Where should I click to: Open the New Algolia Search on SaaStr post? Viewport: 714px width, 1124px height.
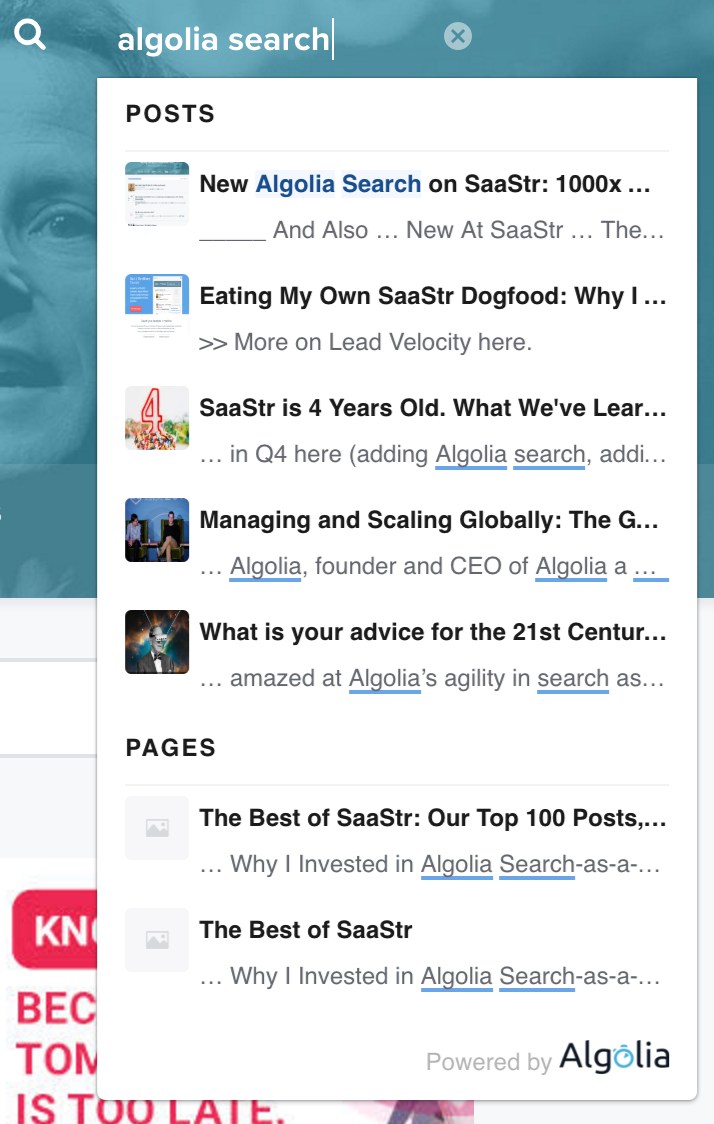coord(425,185)
